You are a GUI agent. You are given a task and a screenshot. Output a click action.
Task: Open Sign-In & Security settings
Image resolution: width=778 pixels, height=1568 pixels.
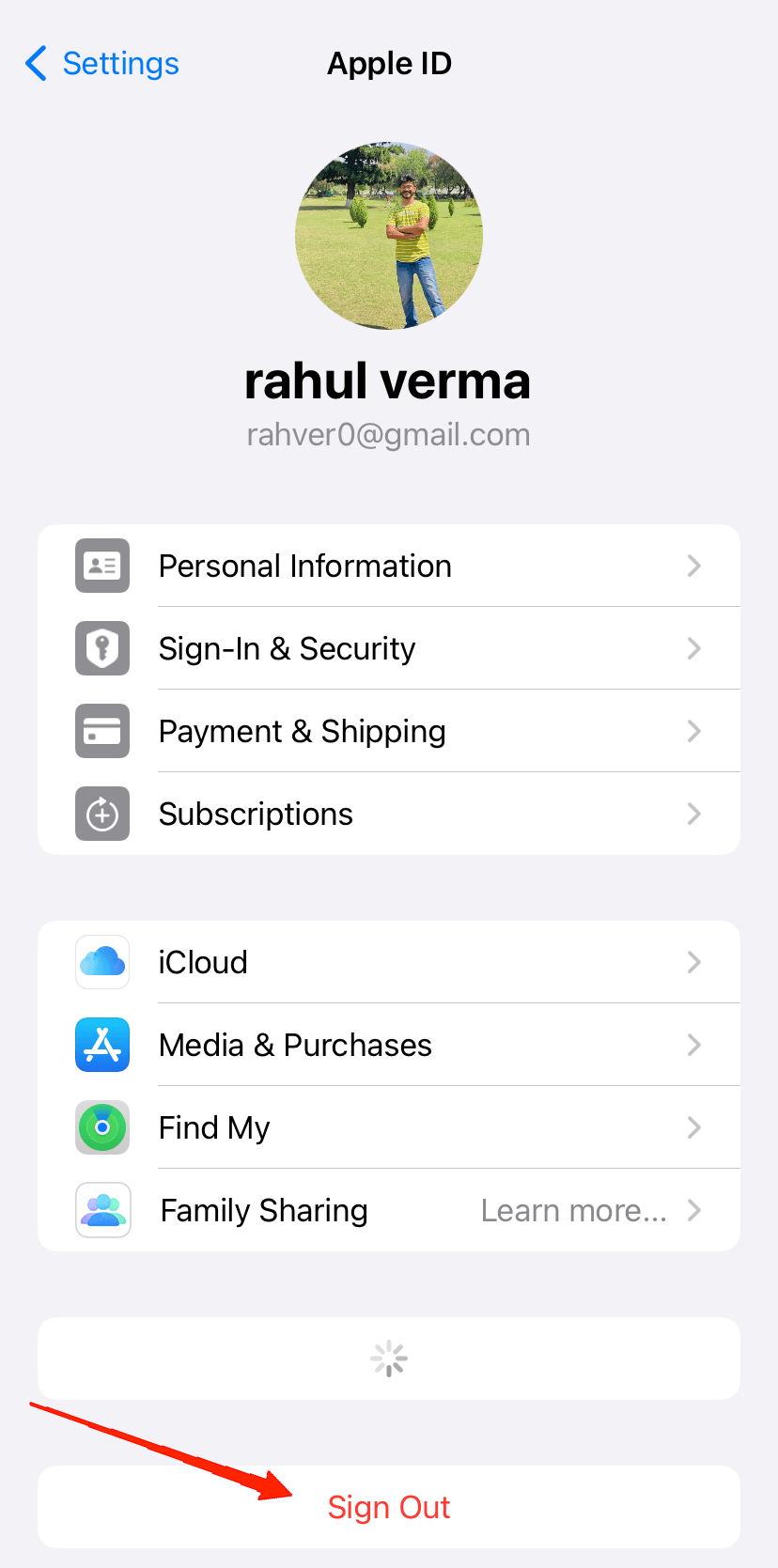pyautogui.click(x=389, y=649)
